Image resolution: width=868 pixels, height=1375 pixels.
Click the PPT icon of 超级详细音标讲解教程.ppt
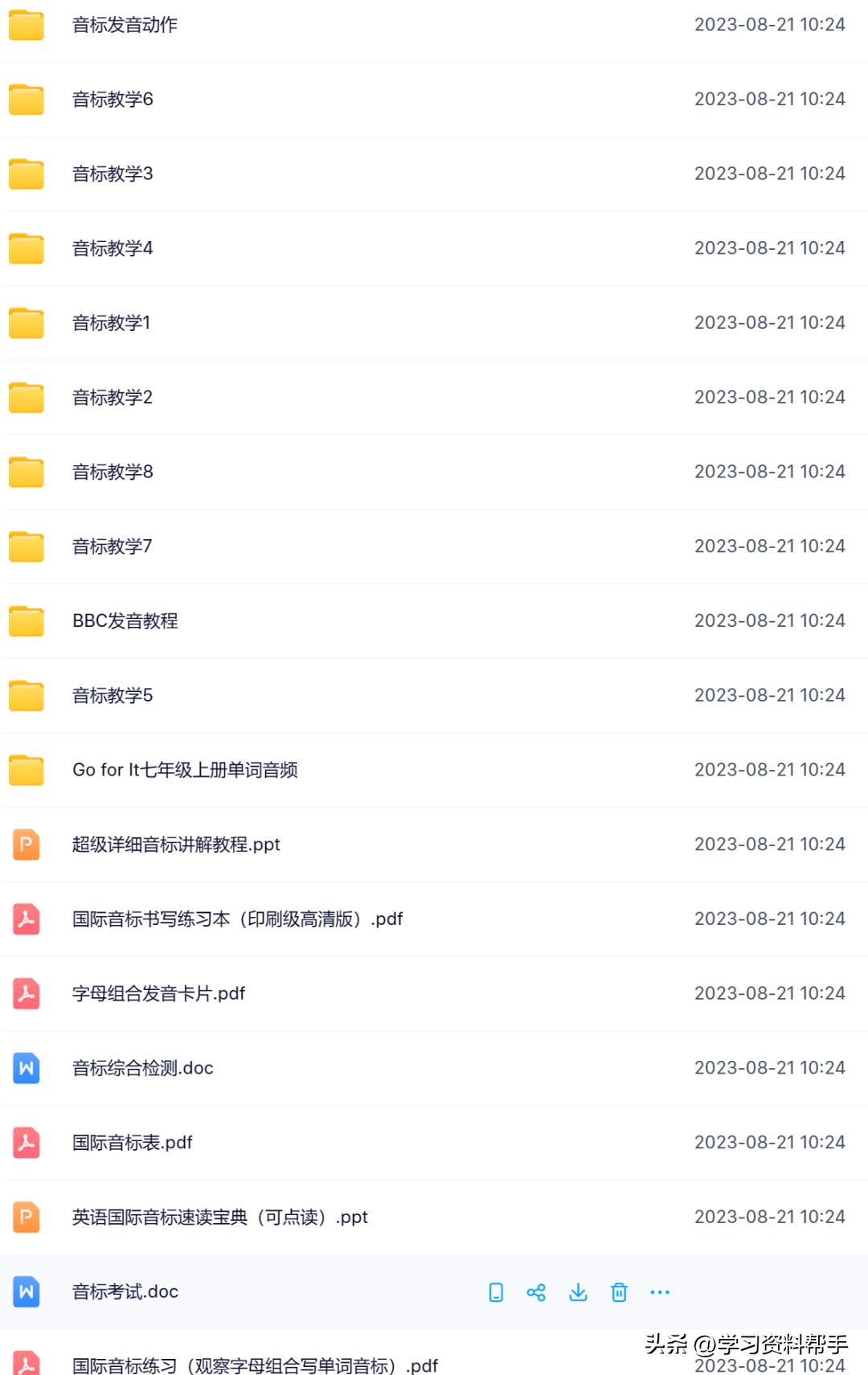pos(26,845)
